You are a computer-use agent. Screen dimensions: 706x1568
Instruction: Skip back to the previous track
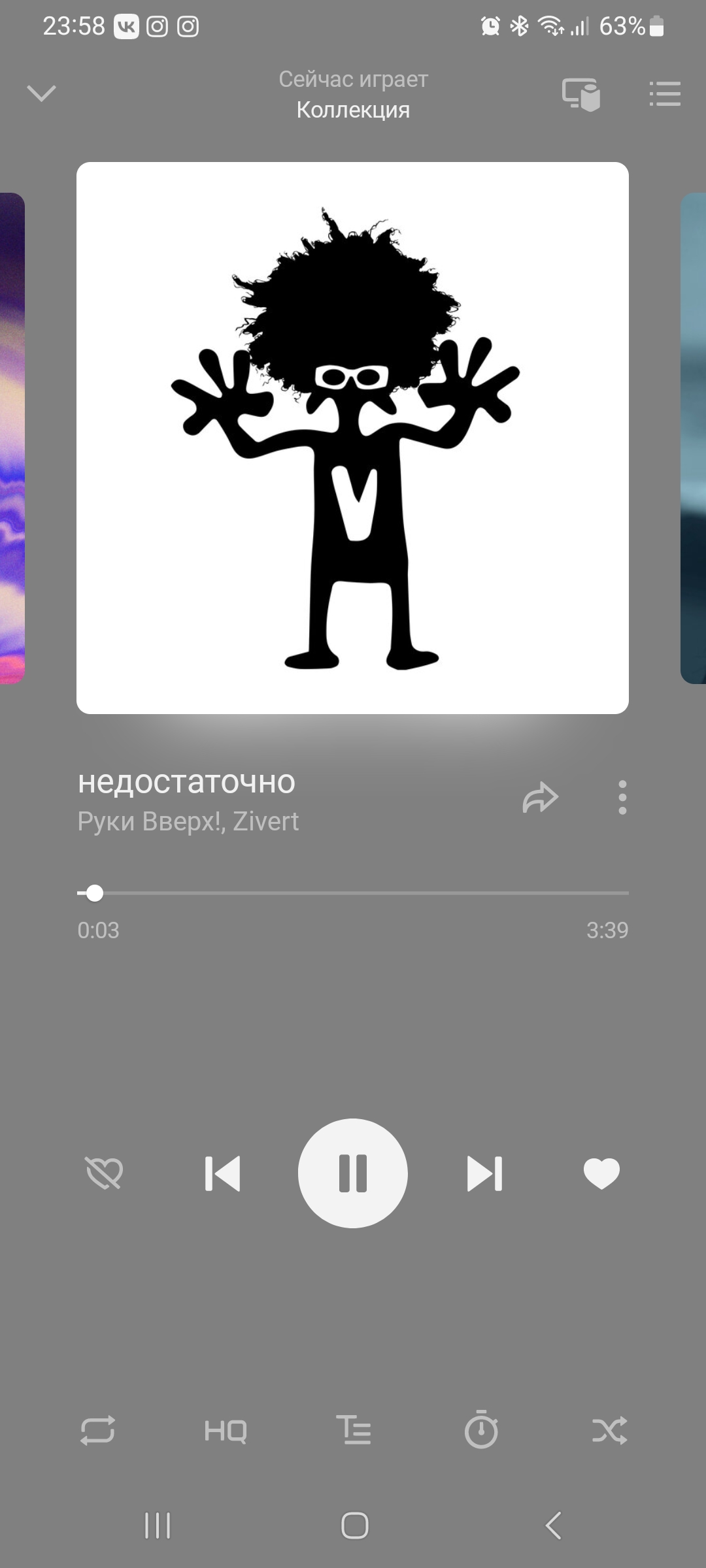222,1173
